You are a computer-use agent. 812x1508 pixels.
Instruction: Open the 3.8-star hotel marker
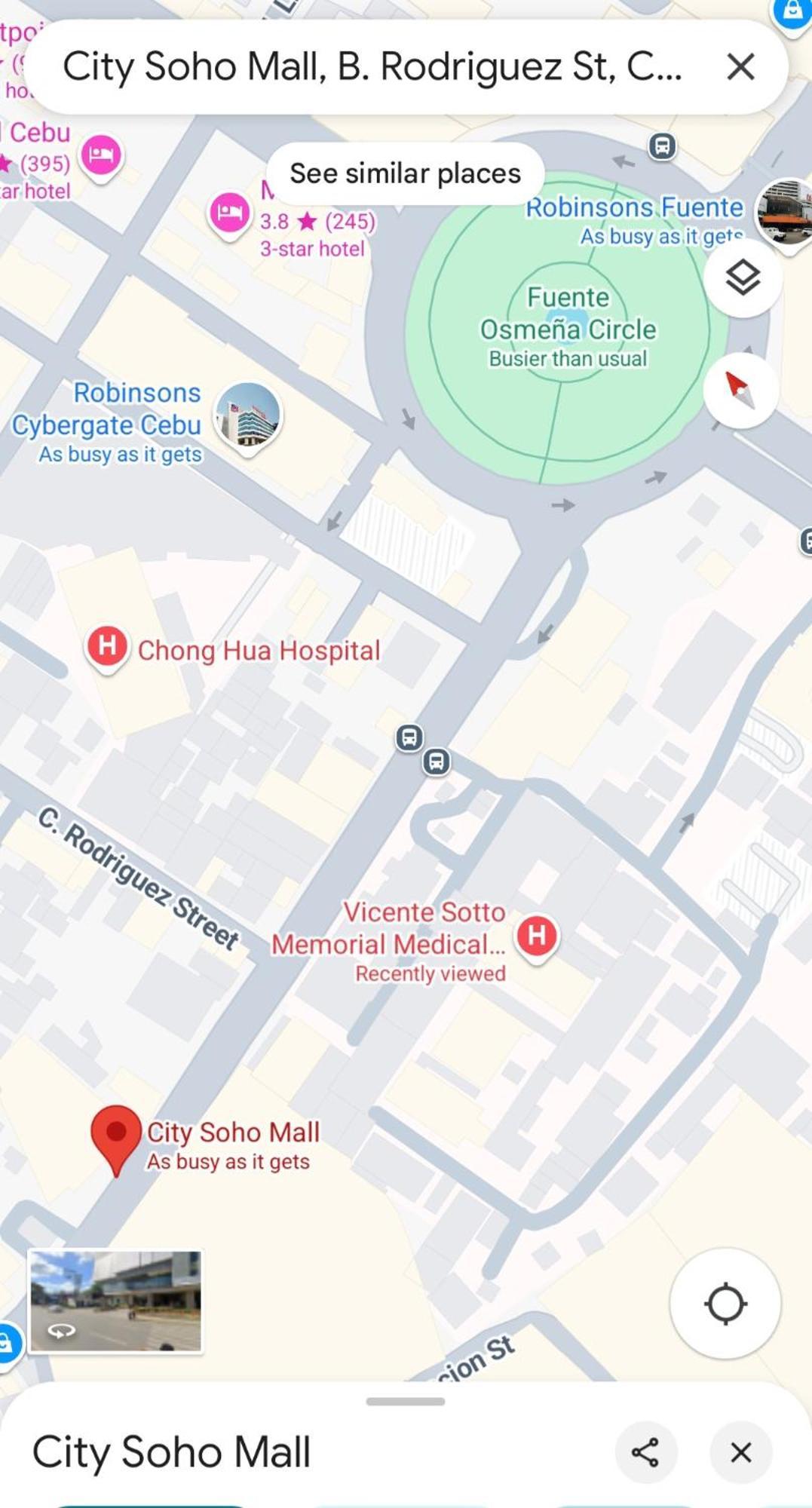(229, 213)
